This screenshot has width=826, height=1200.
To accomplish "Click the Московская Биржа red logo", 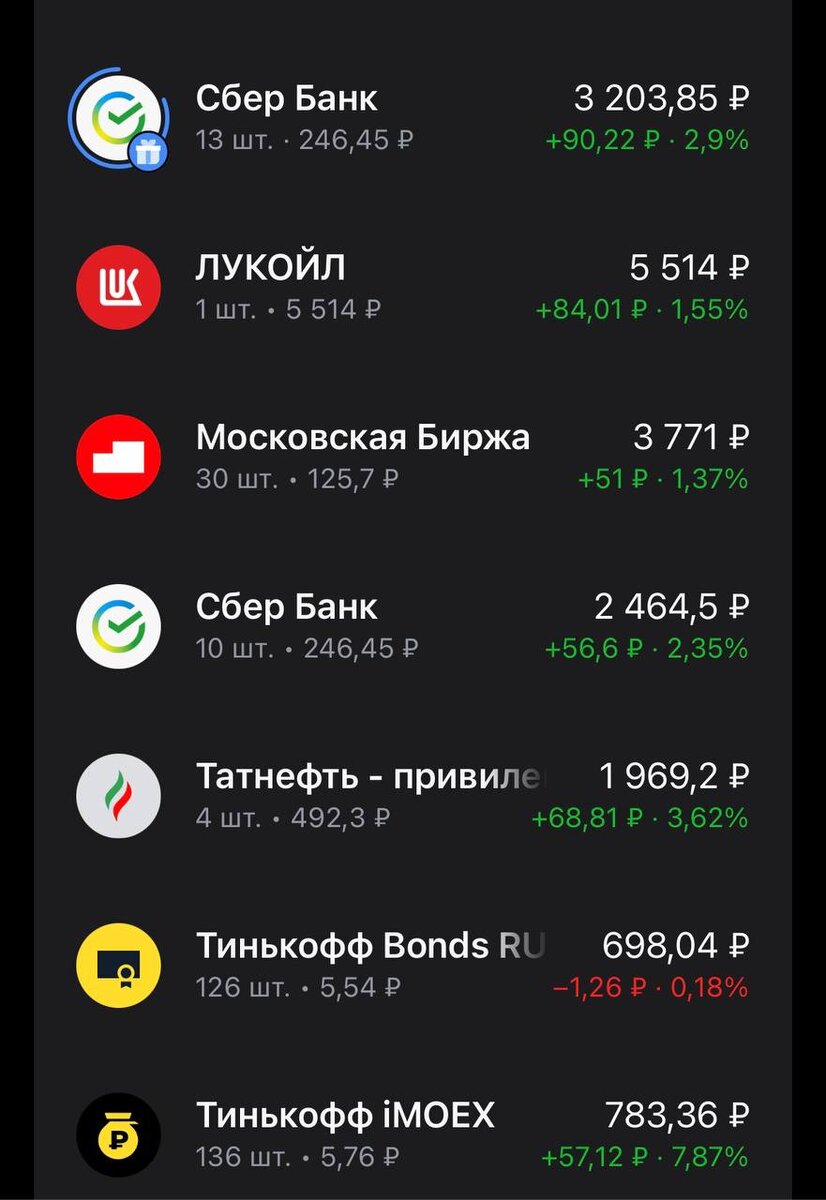I will [x=118, y=456].
